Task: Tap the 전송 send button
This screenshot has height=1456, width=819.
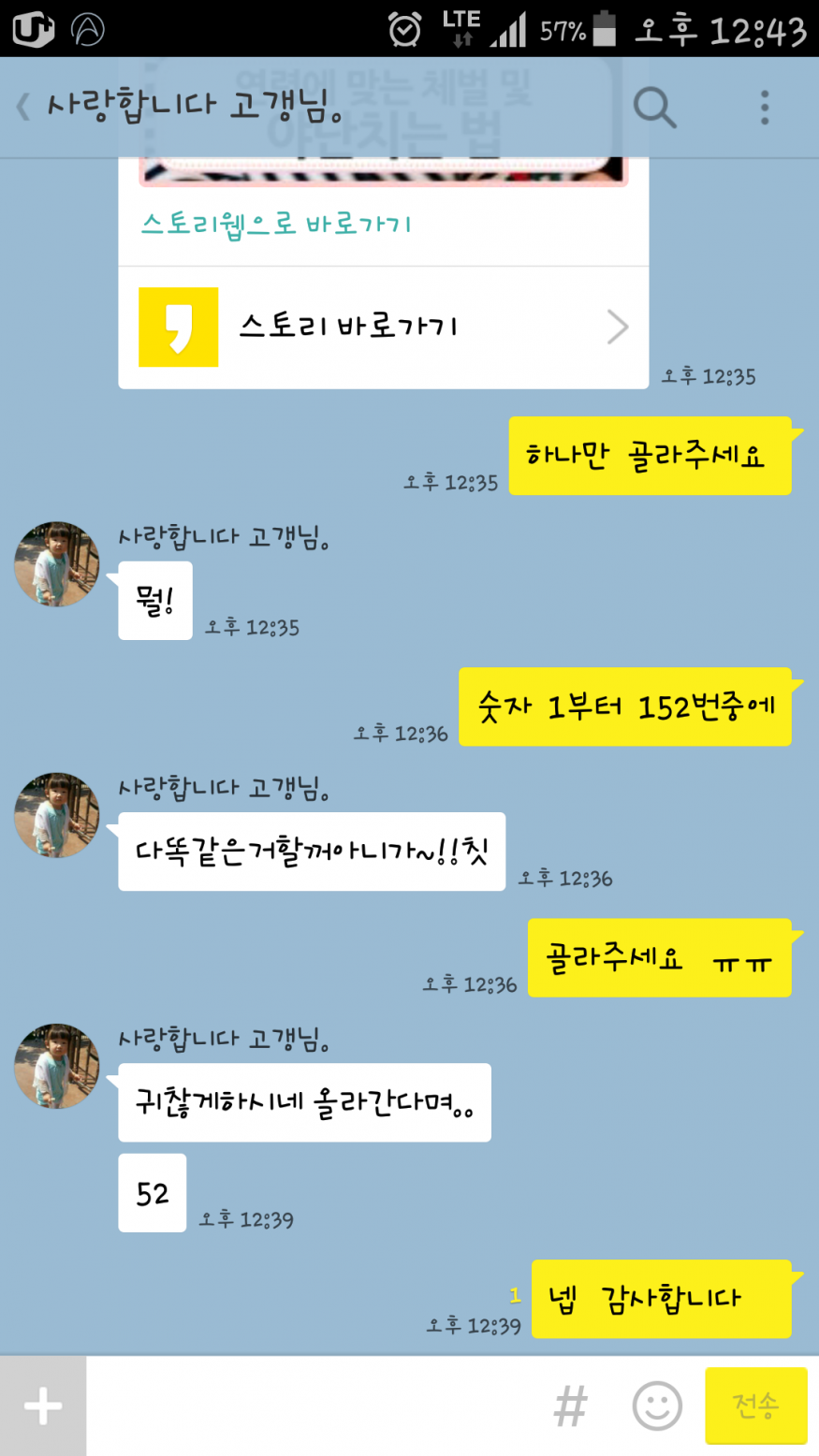Action: [755, 1405]
